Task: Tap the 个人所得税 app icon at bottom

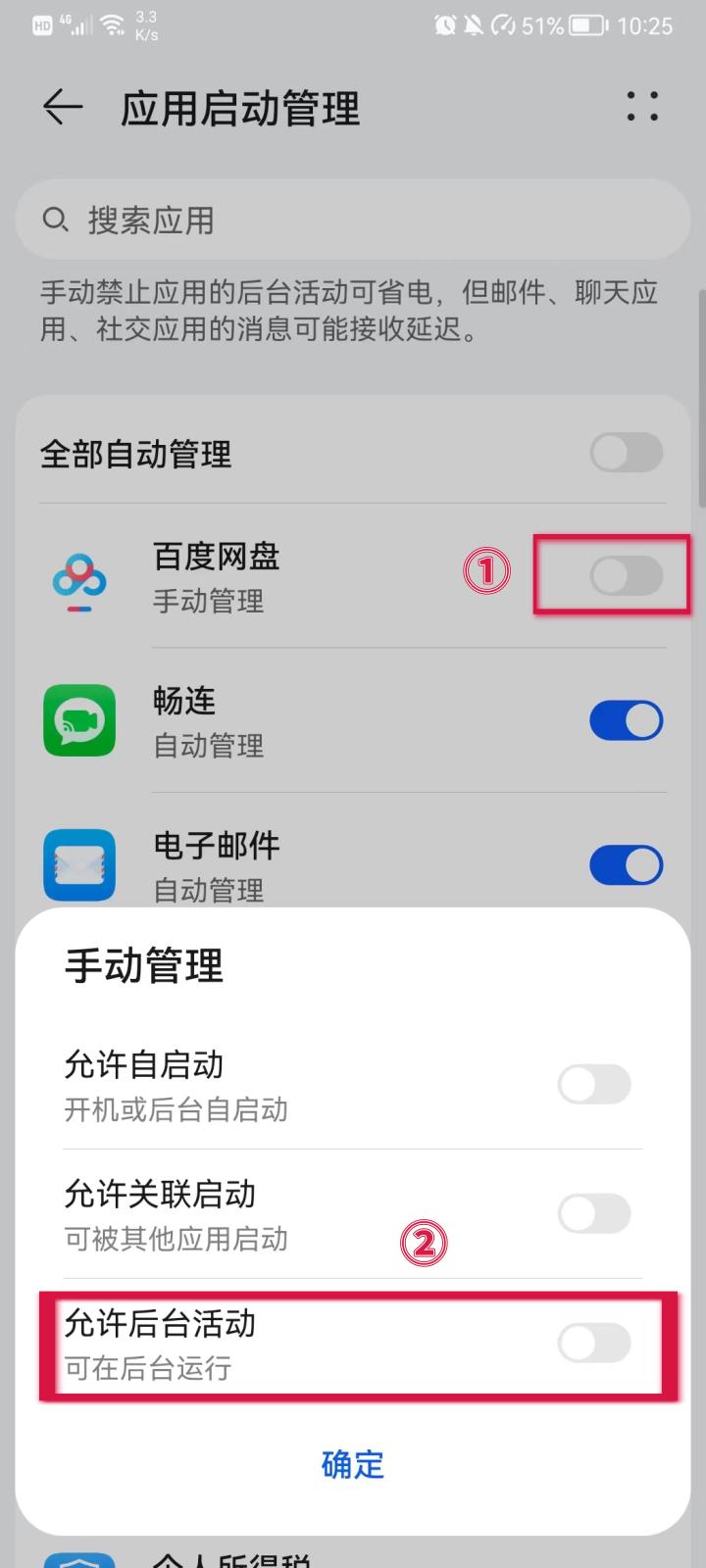Action: [x=79, y=1560]
